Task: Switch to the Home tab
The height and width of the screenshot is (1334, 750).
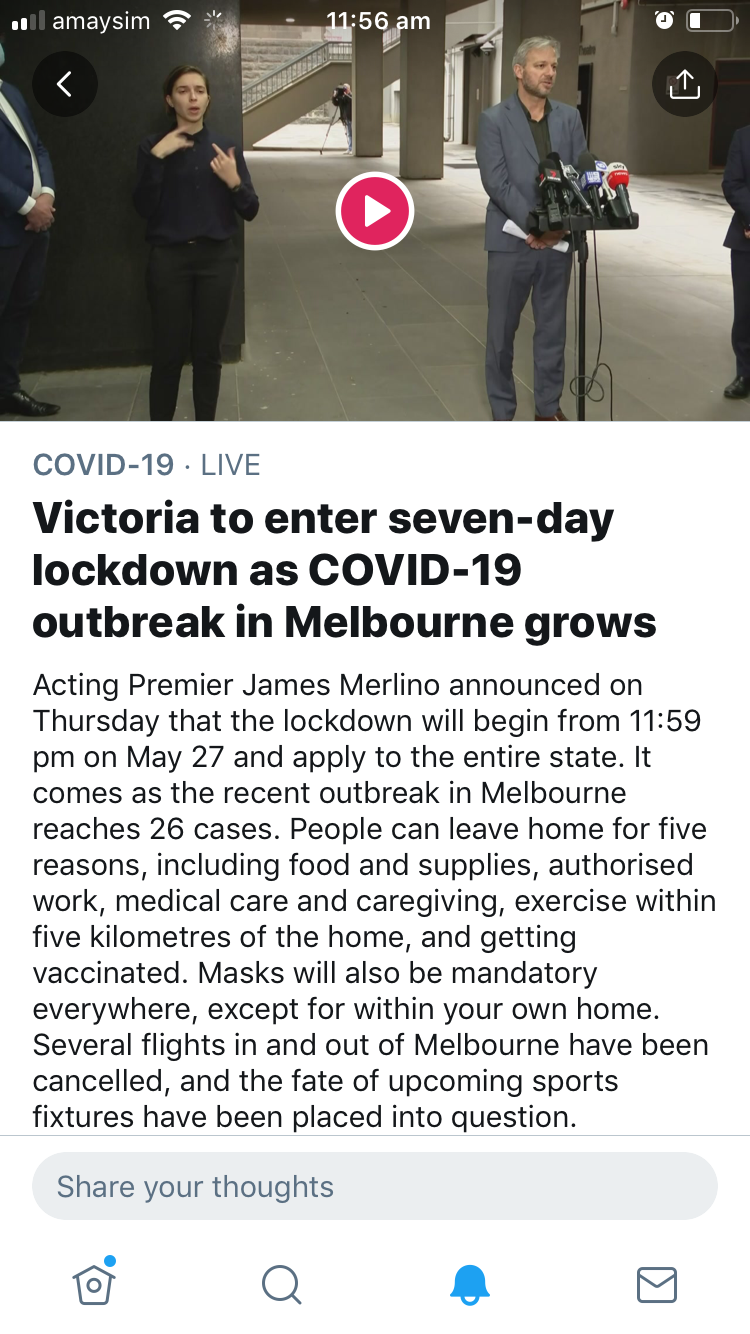Action: pyautogui.click(x=94, y=1282)
